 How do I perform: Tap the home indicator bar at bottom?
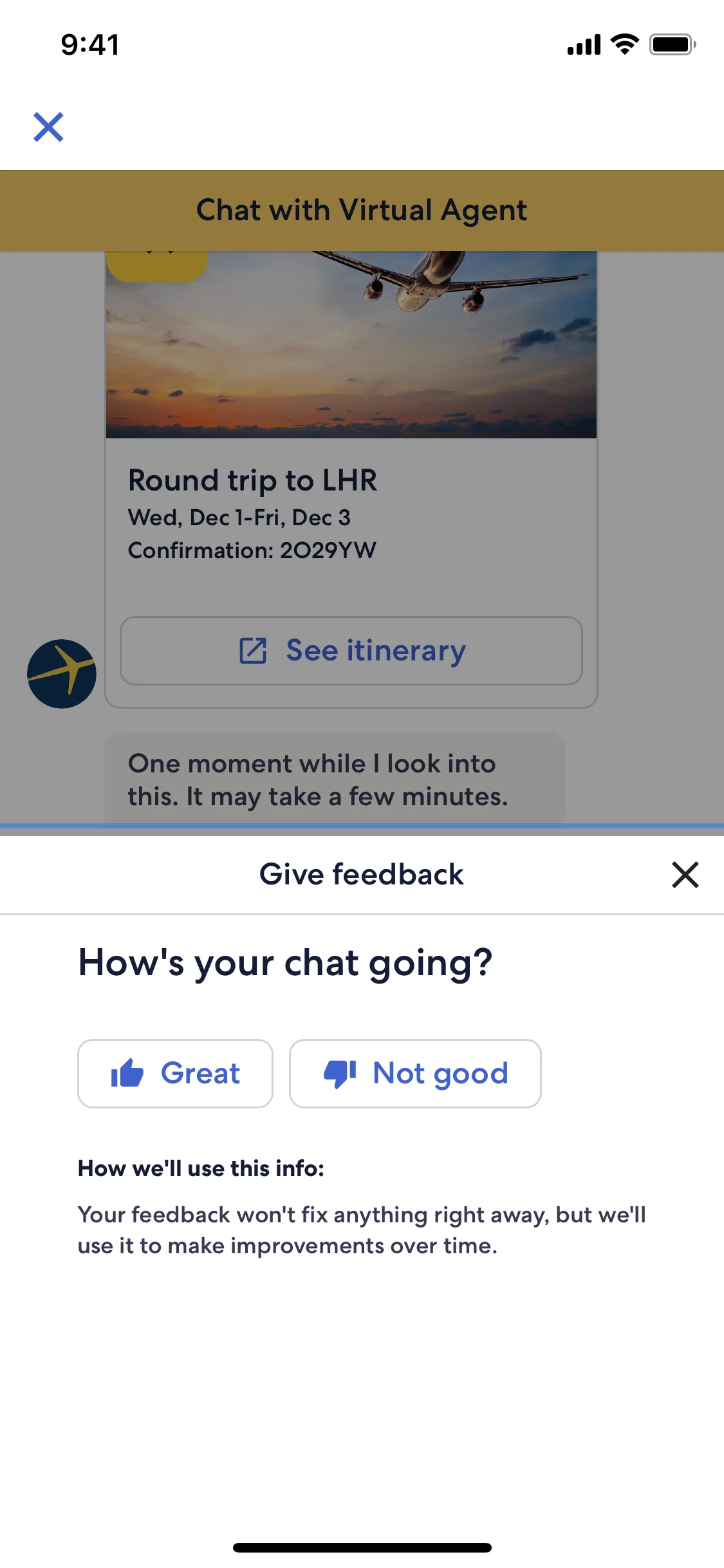362,1547
